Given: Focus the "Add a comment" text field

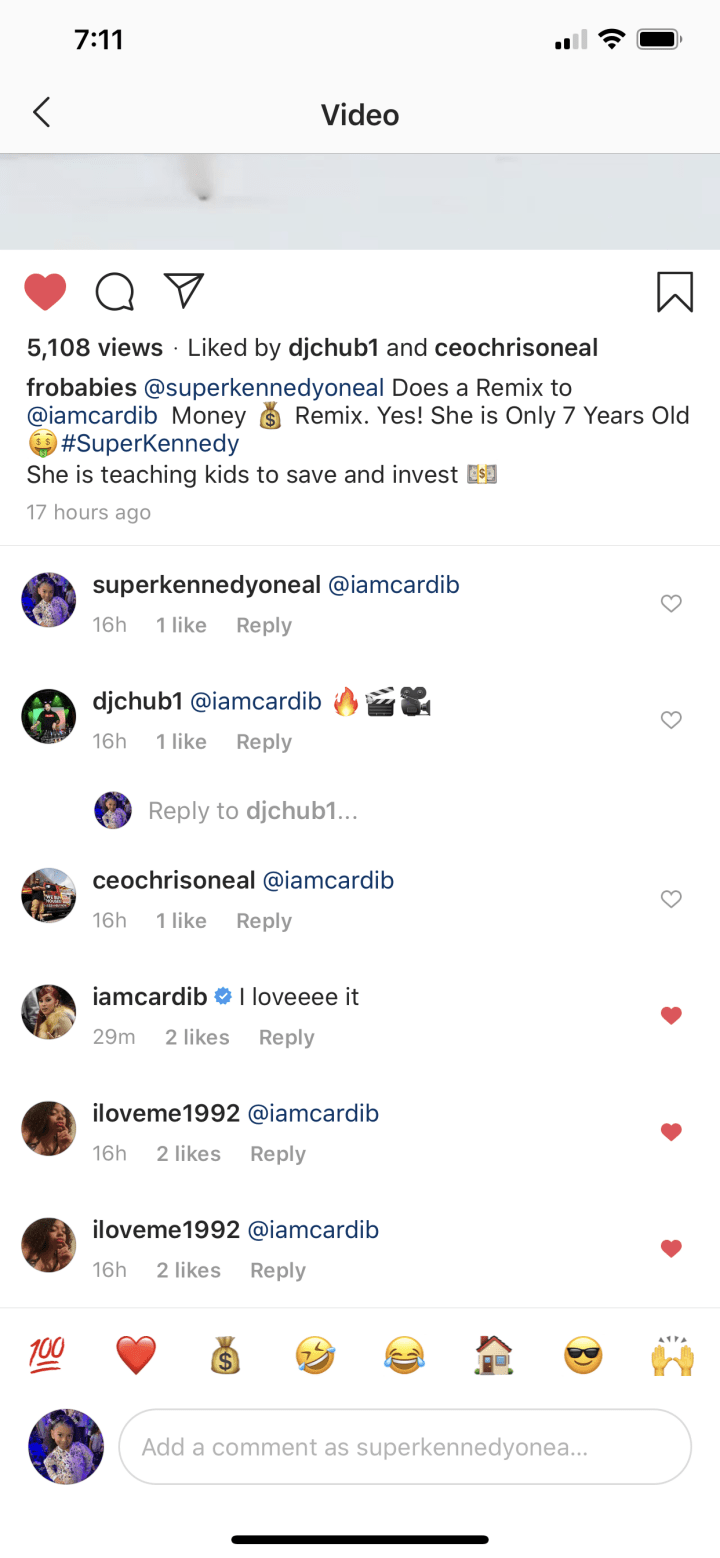Looking at the screenshot, I should tap(405, 1447).
